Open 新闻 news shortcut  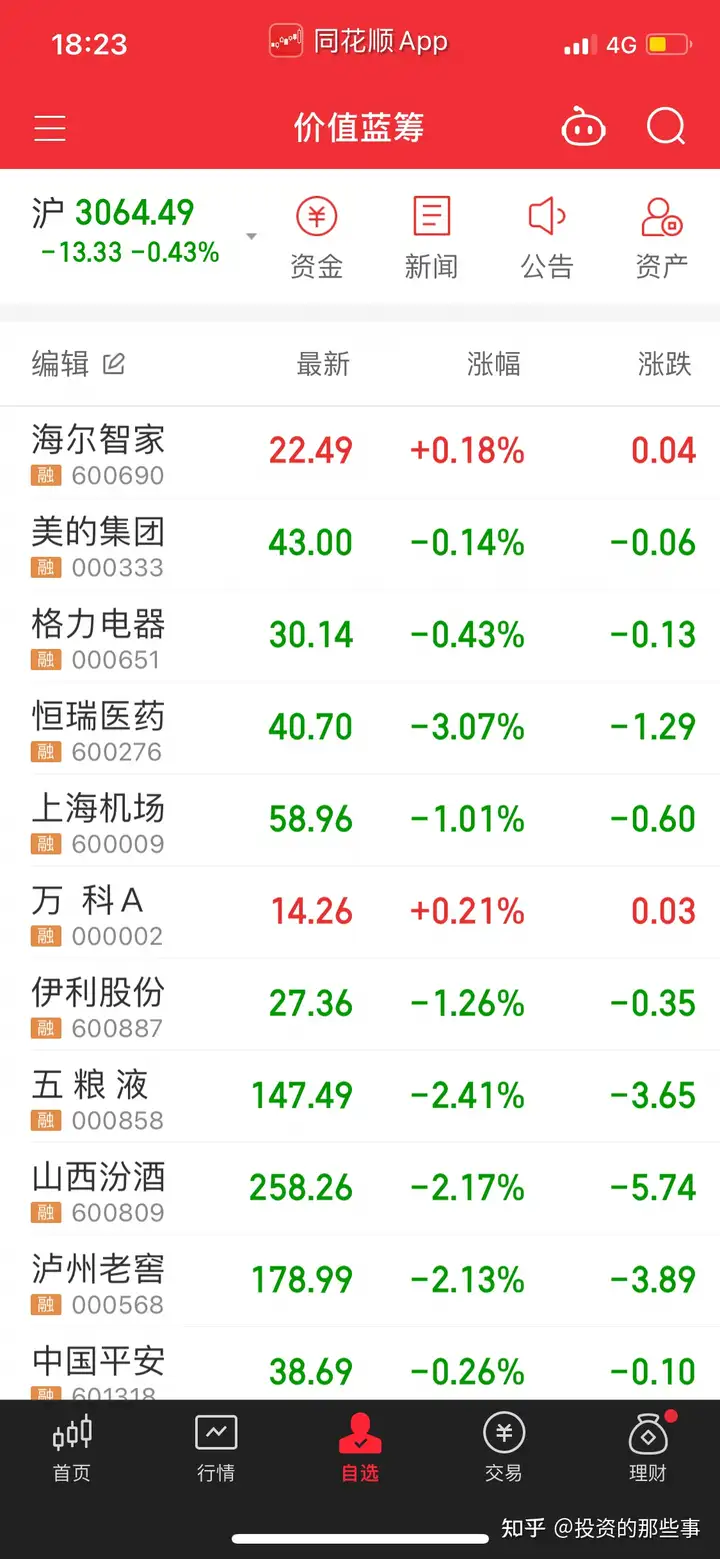click(431, 238)
